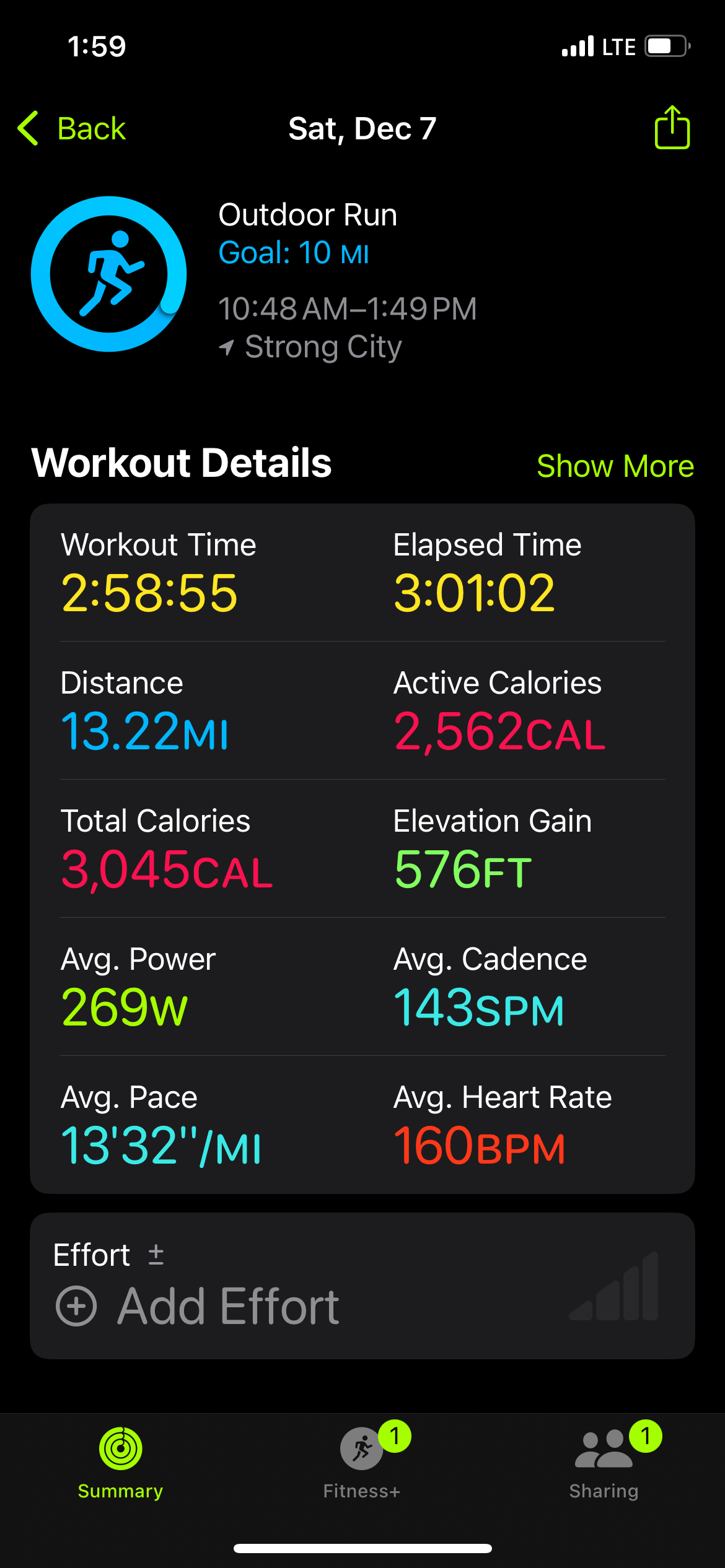Image resolution: width=725 pixels, height=1568 pixels.
Task: Switch to the Sharing tab
Action: (604, 1463)
